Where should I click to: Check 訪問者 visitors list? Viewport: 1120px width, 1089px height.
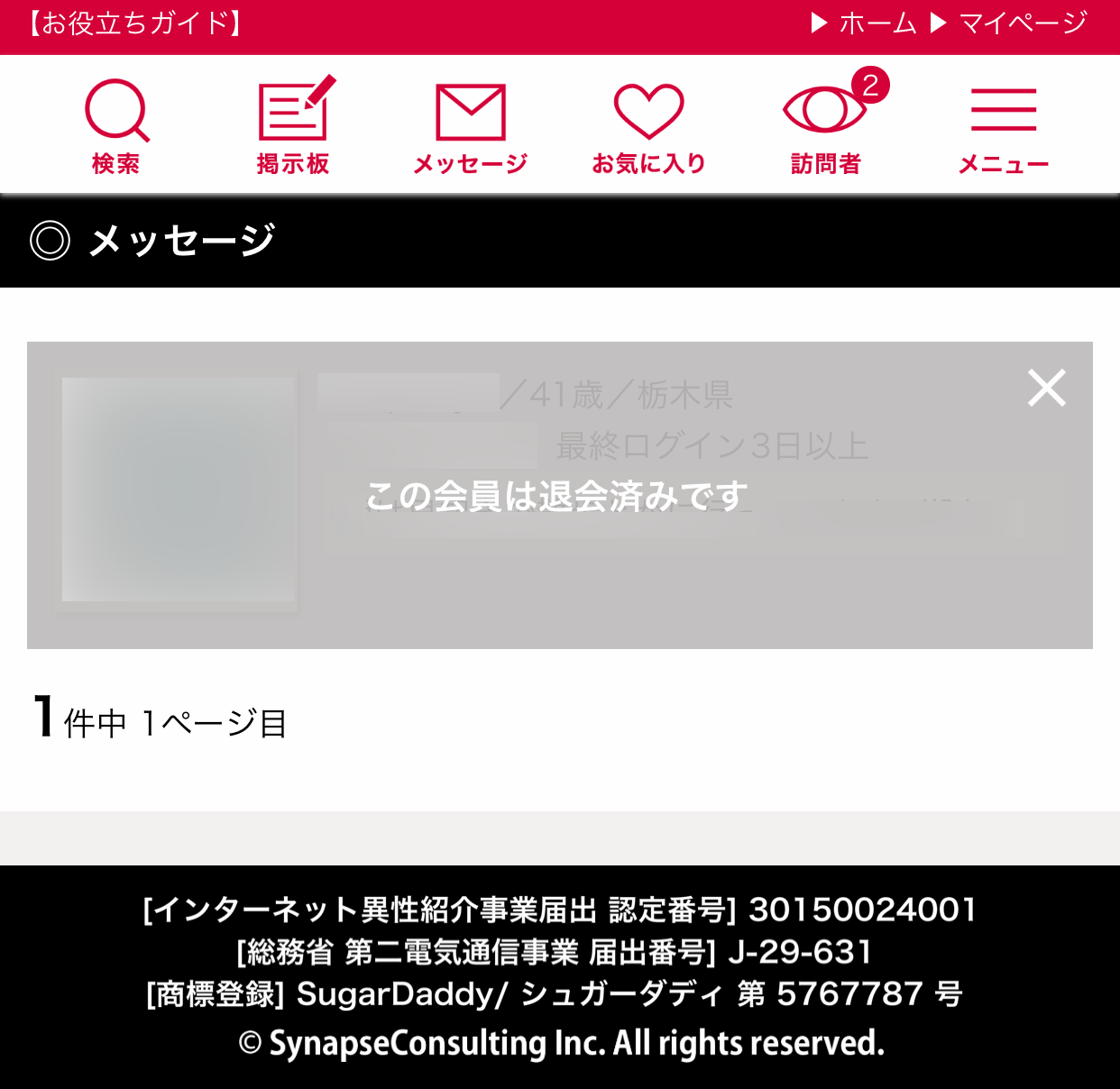tap(826, 125)
